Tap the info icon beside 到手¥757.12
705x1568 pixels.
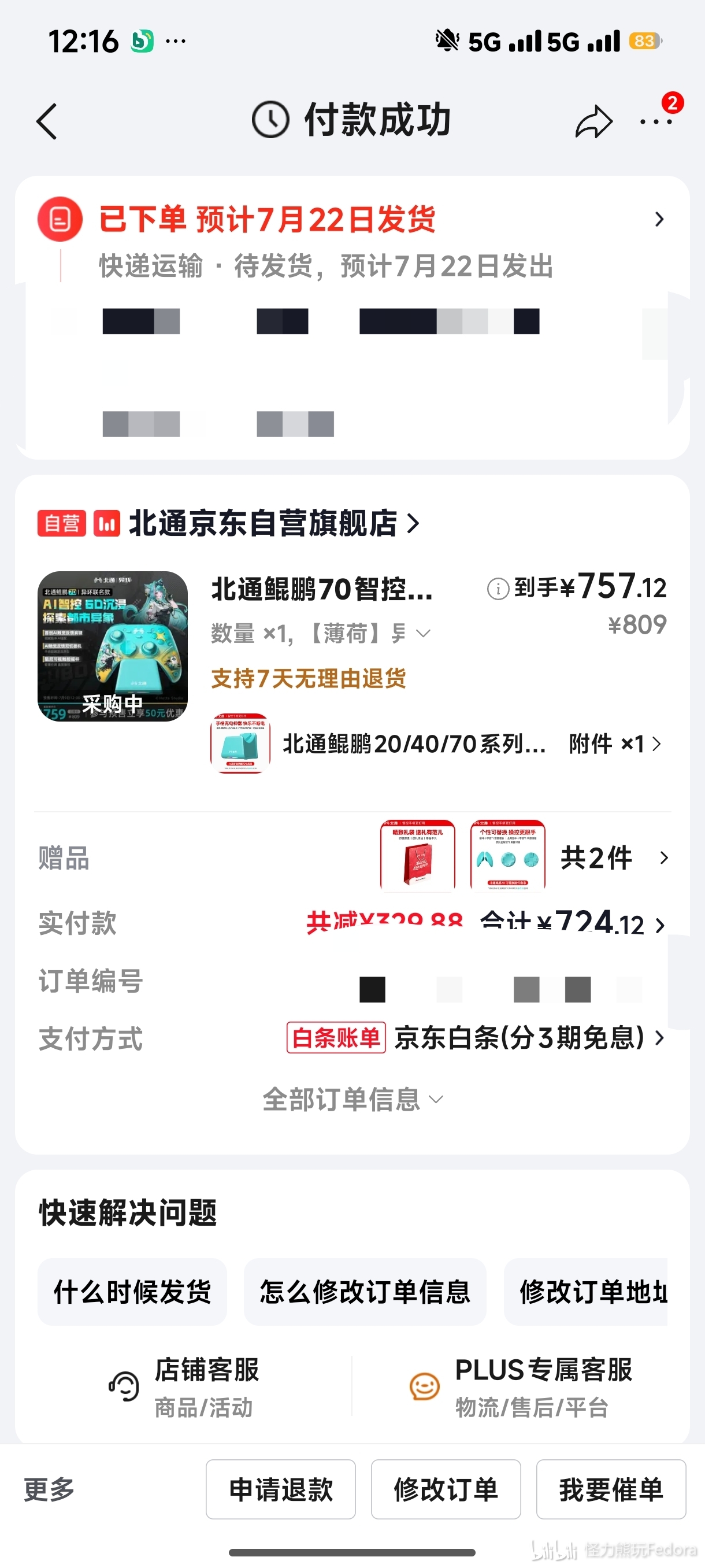click(498, 589)
